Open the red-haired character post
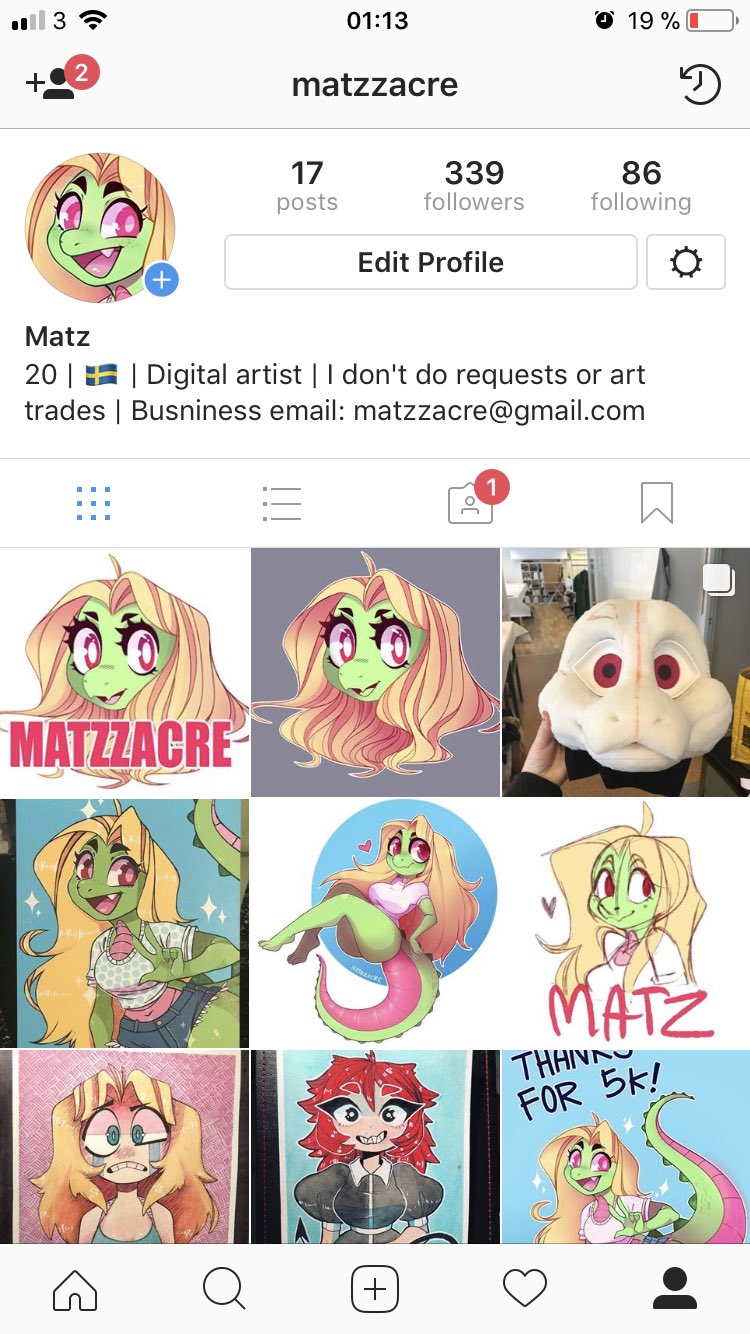Viewport: 750px width, 1334px height. click(x=375, y=1146)
